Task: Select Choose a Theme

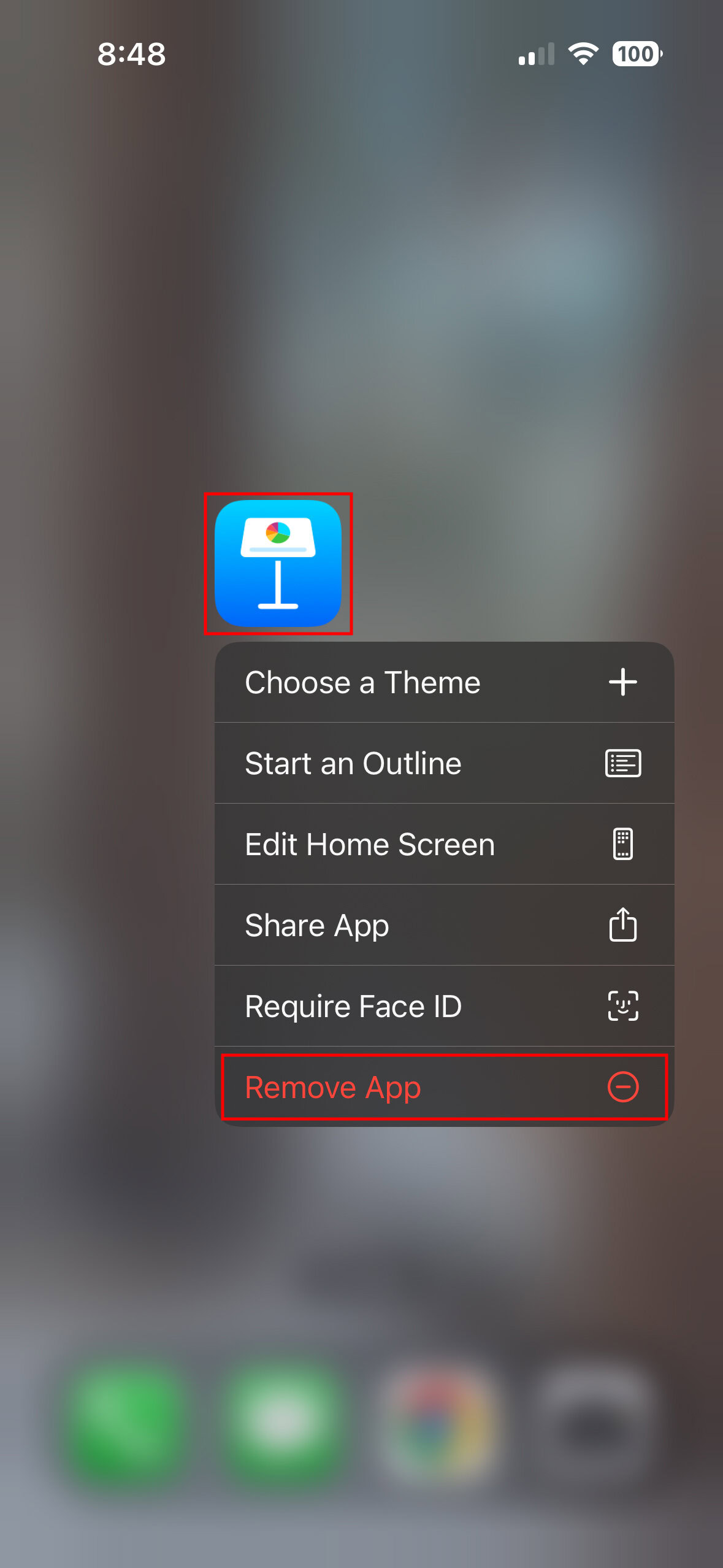Action: [444, 682]
